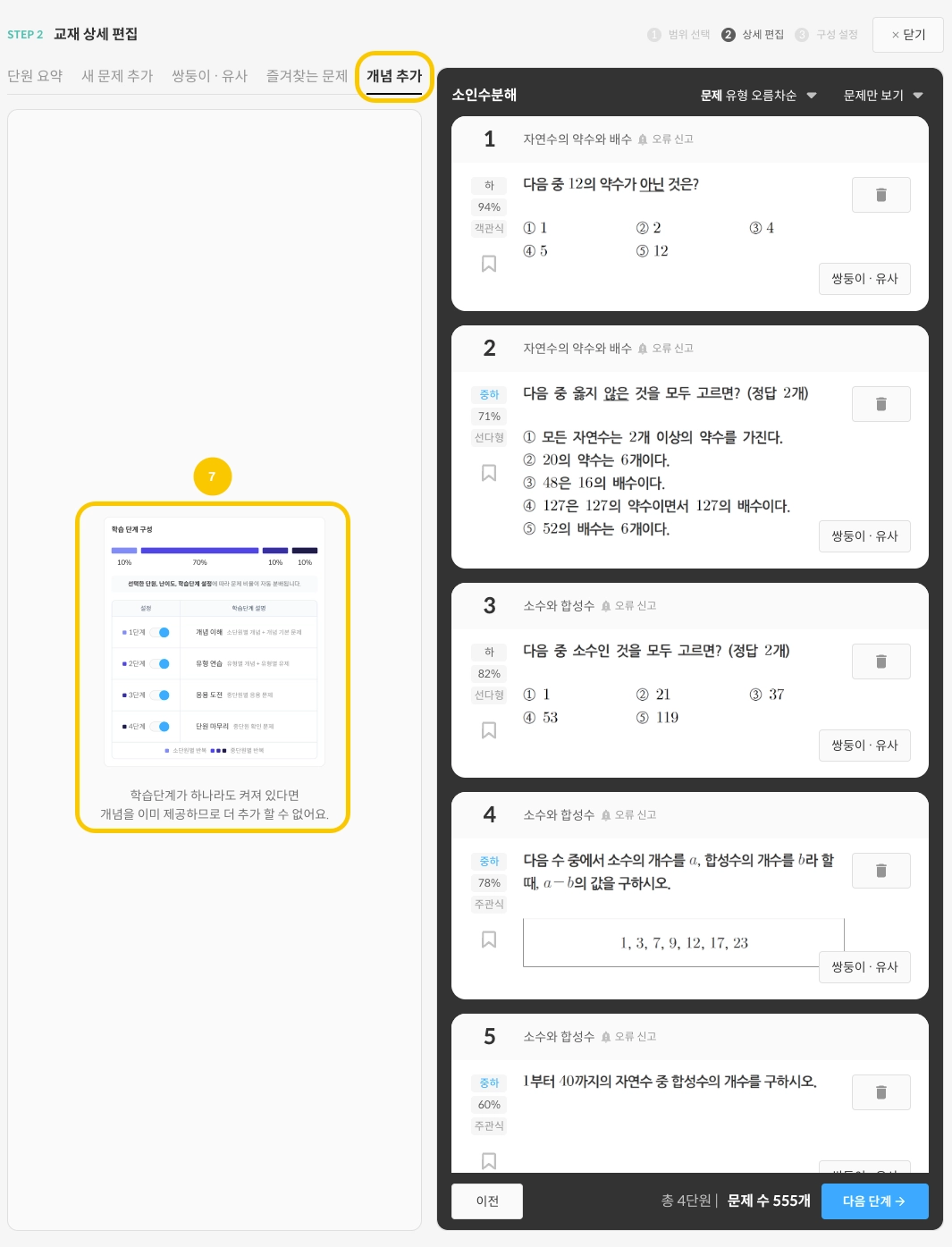Delete question 1 with the trash button
The height and width of the screenshot is (1247, 952).
(880, 195)
